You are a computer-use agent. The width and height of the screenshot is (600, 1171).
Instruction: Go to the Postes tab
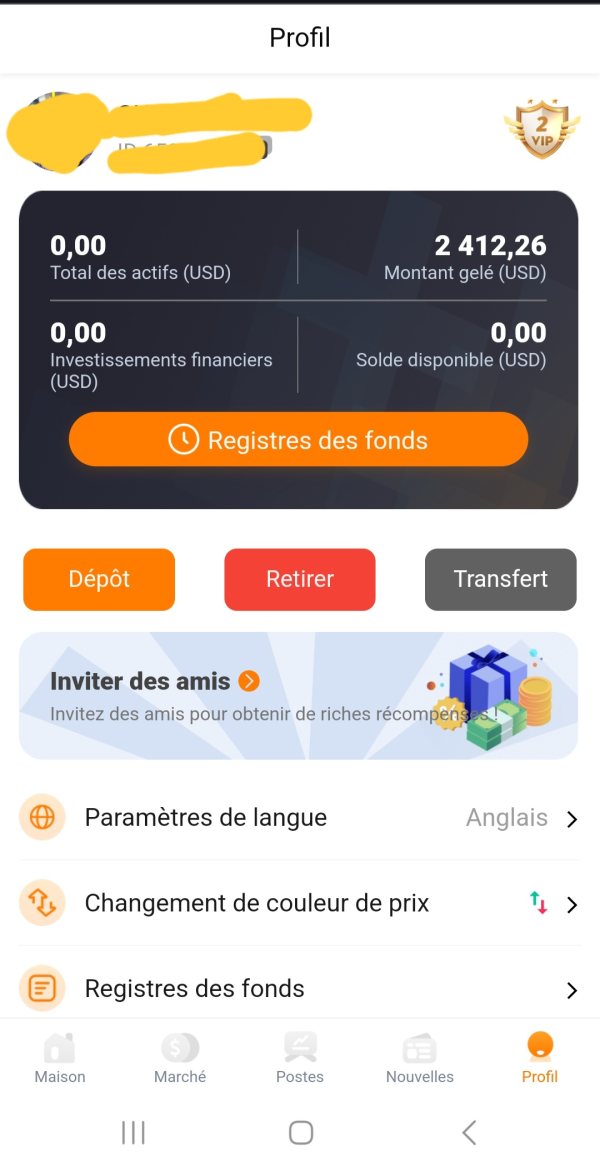click(300, 1057)
